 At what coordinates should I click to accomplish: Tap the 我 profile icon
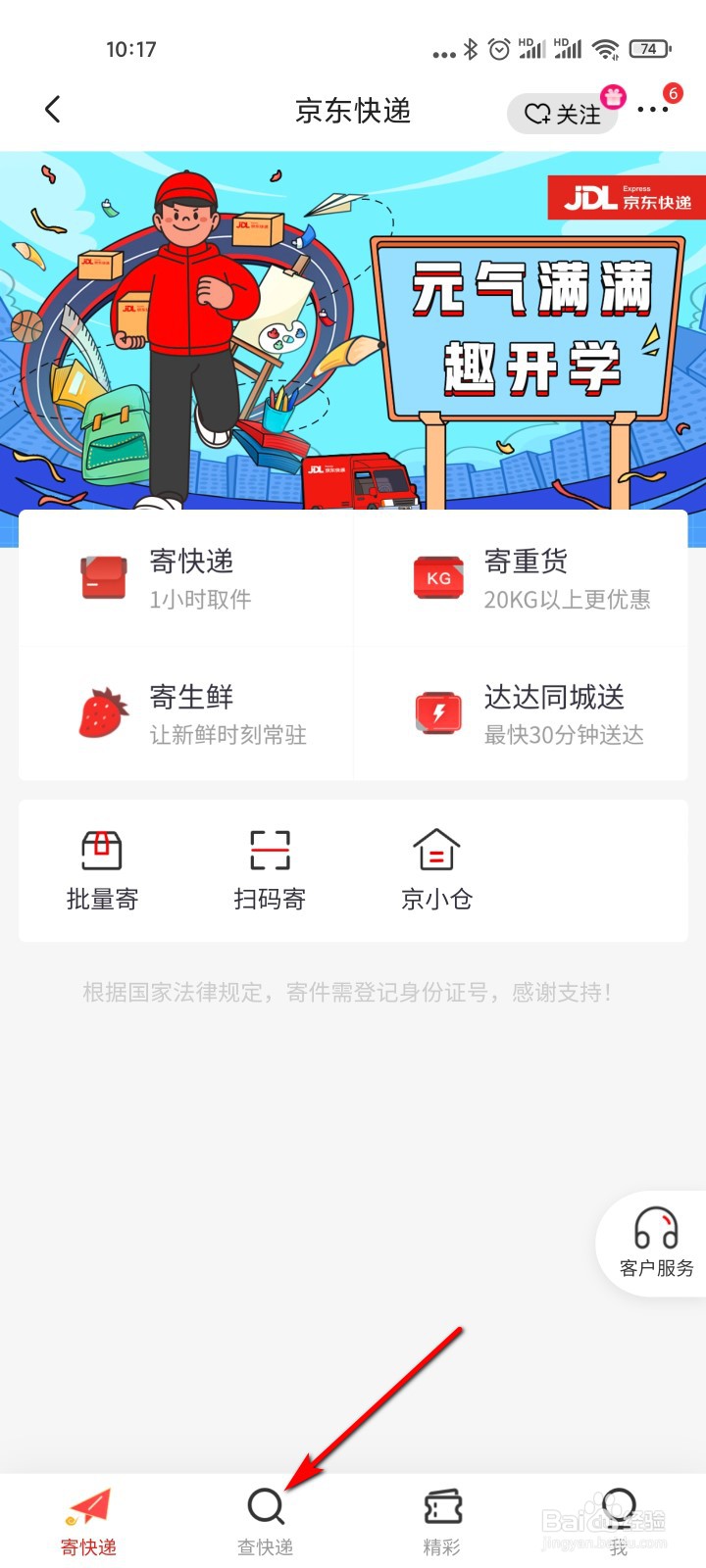(x=620, y=1517)
